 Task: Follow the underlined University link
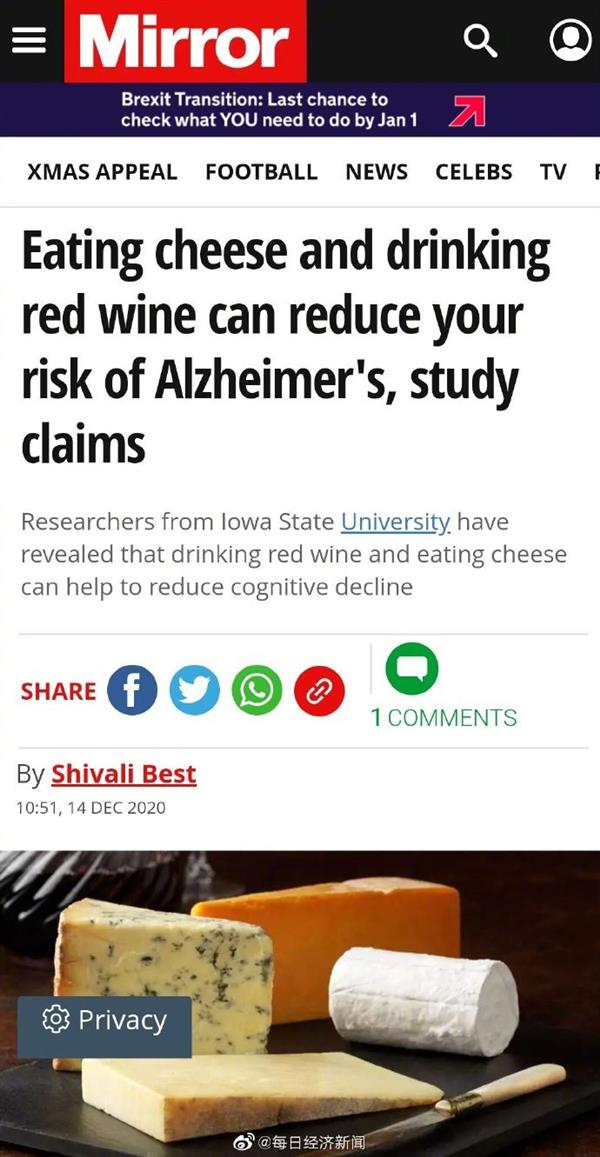pos(395,522)
